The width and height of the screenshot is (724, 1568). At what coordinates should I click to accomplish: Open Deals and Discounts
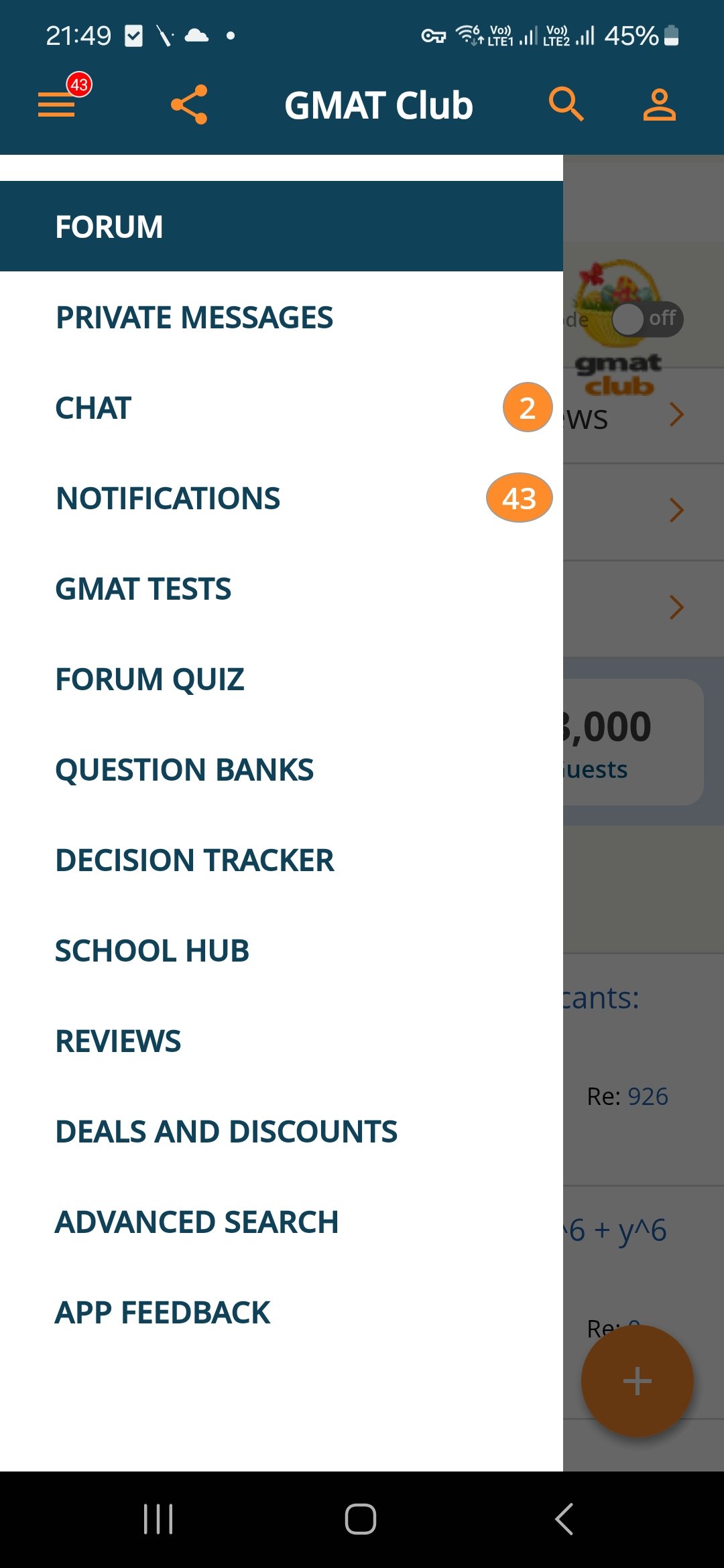click(x=227, y=1132)
